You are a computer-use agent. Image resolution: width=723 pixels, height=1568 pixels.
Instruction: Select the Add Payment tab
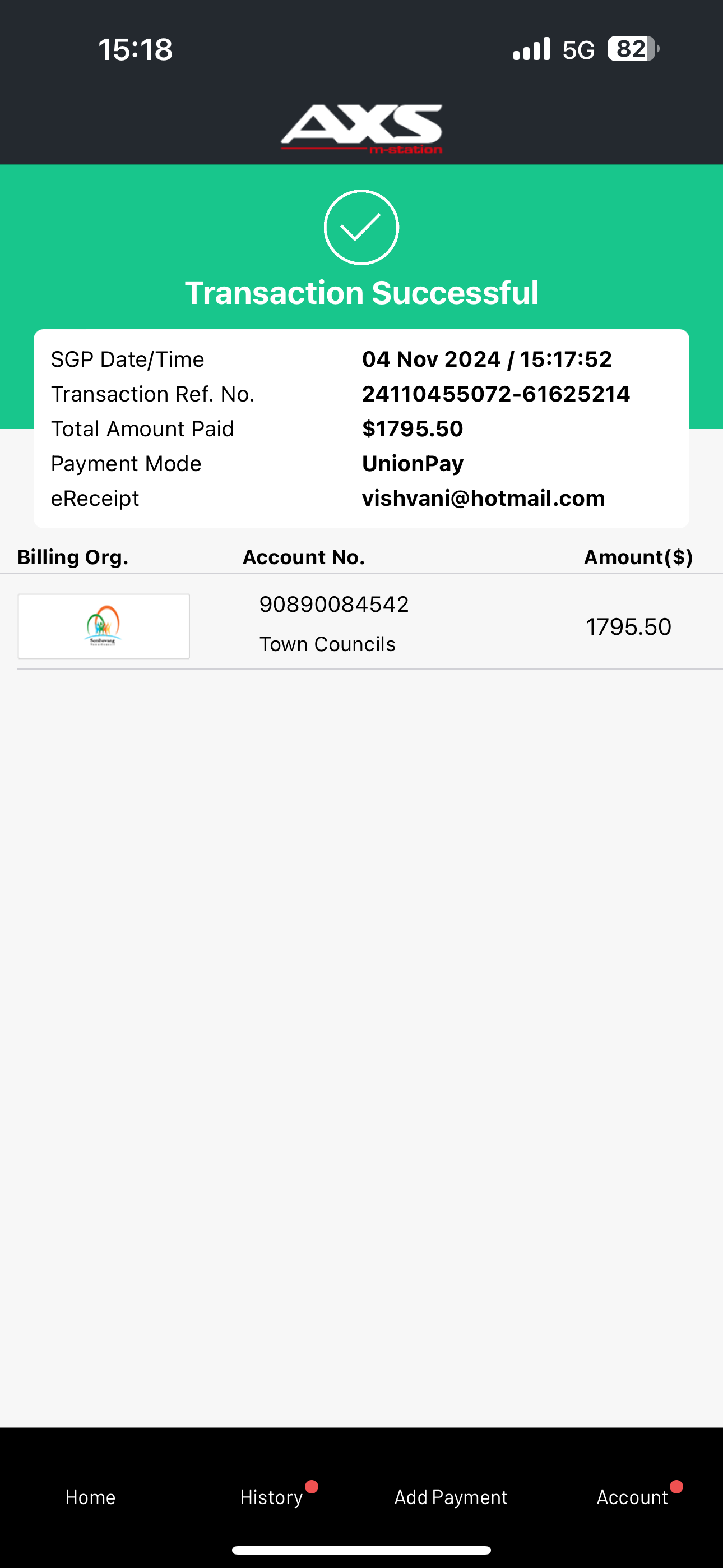451,1497
